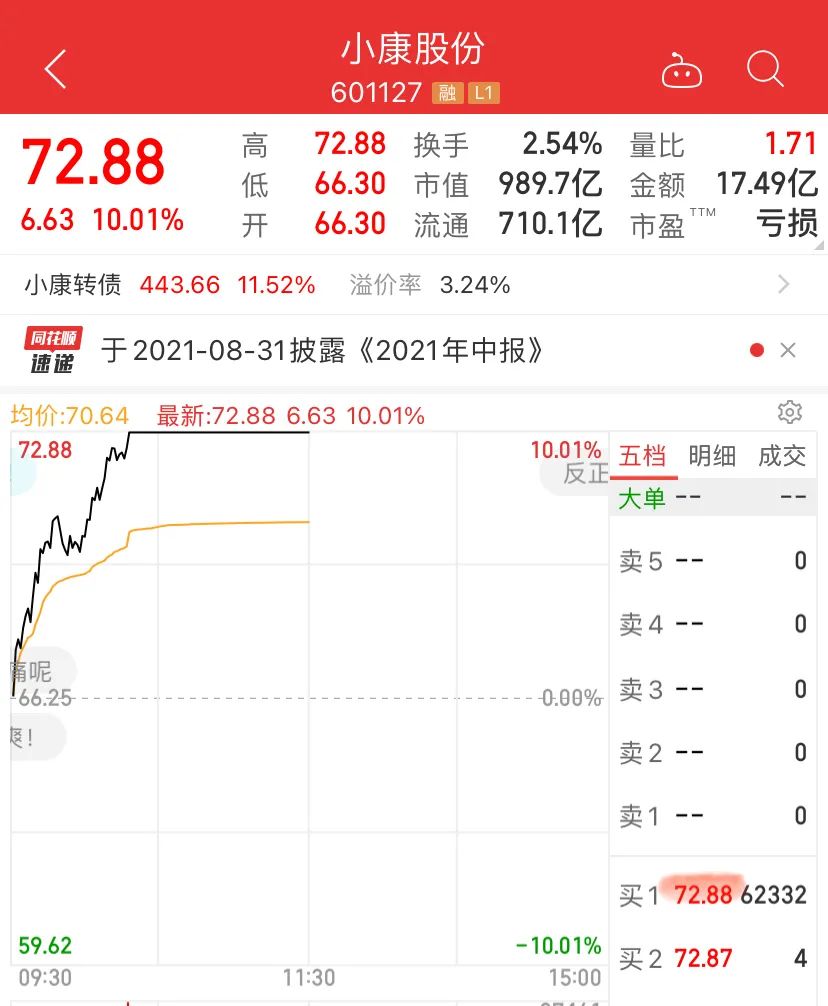This screenshot has width=828, height=1006.
Task: Tap the red notification dot
Action: coord(756,350)
